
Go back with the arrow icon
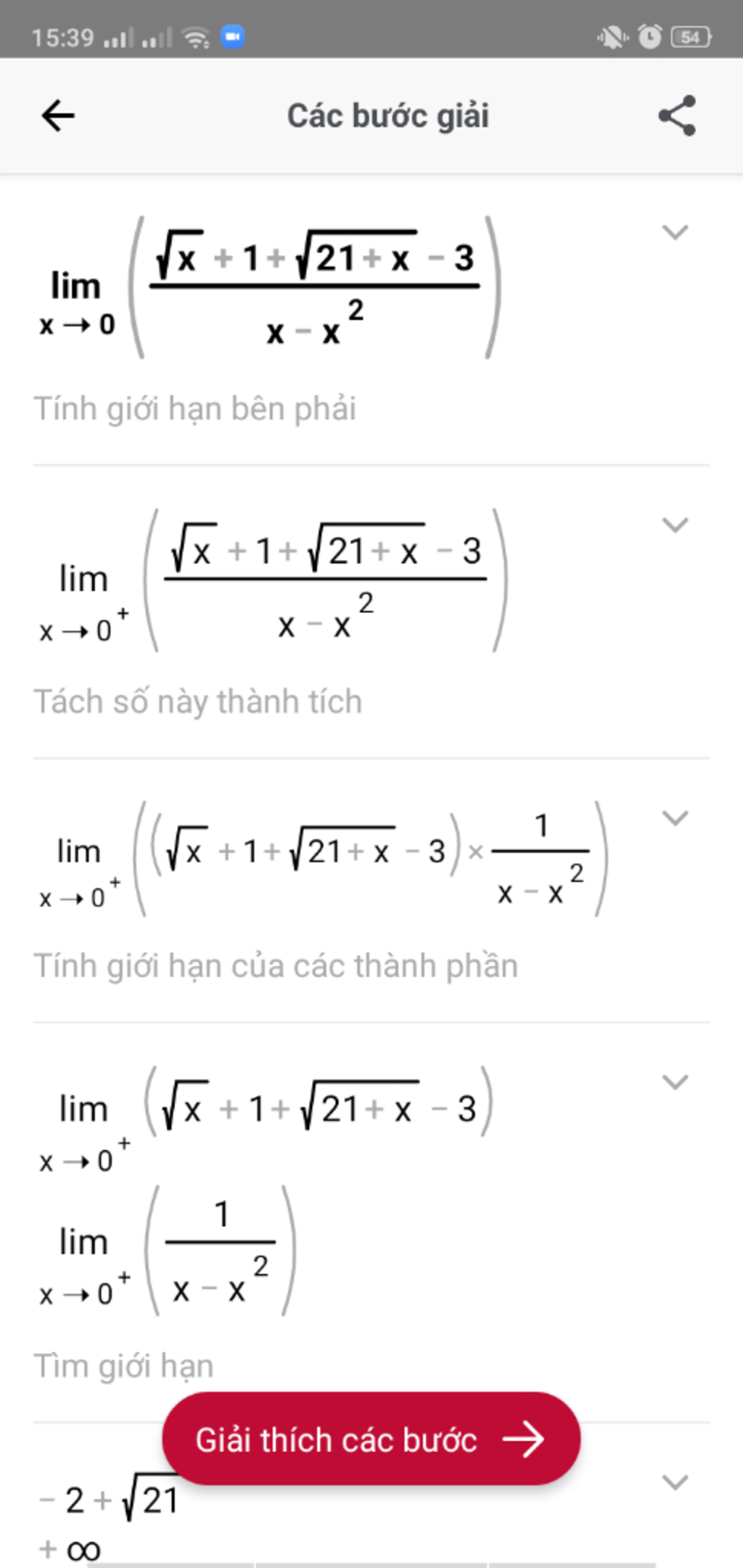(x=58, y=116)
